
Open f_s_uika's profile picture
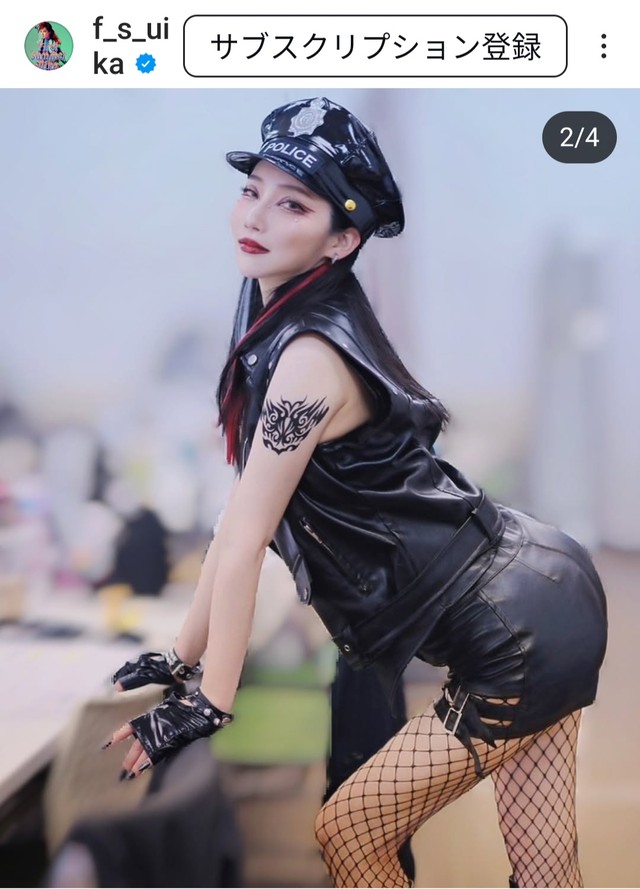[48, 46]
